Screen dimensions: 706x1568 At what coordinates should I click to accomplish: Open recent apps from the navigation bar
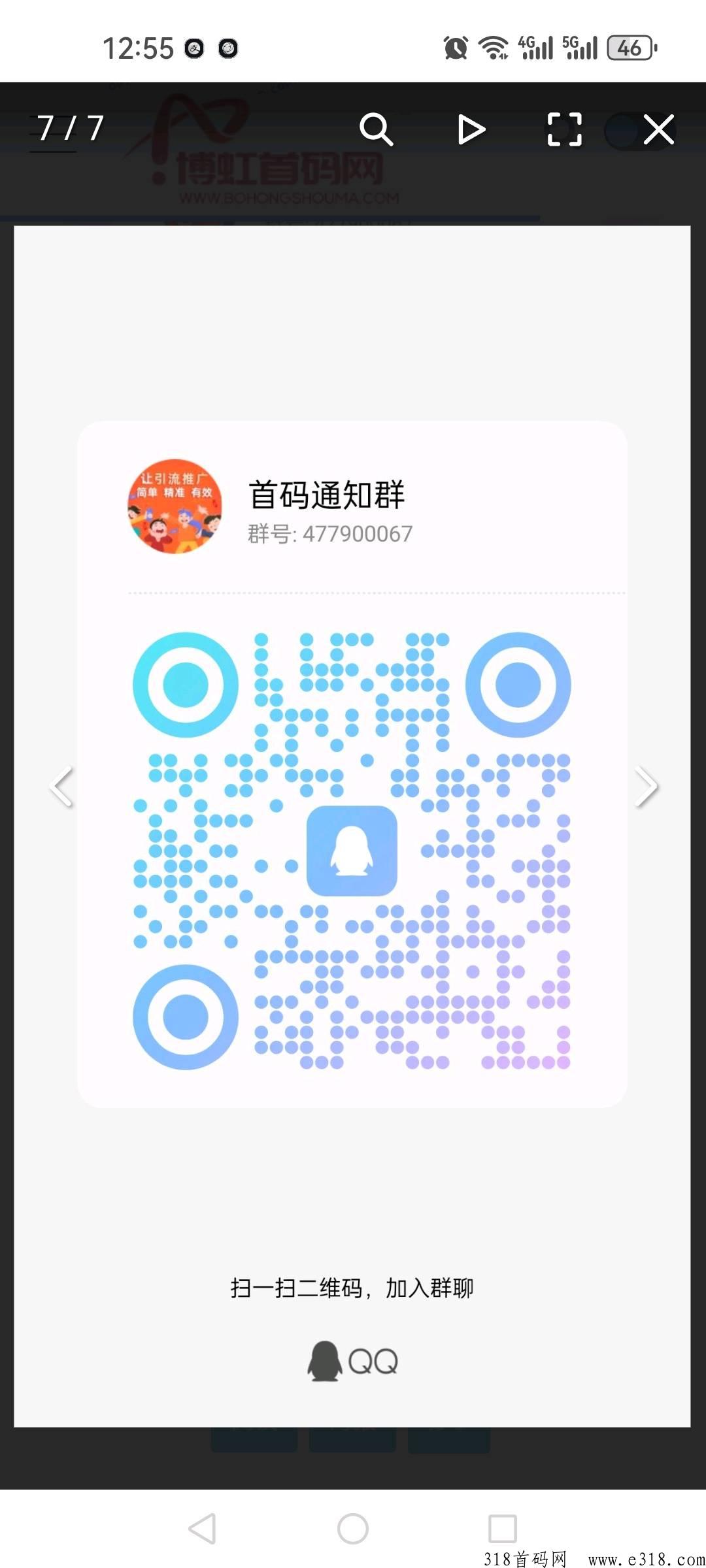[502, 1529]
